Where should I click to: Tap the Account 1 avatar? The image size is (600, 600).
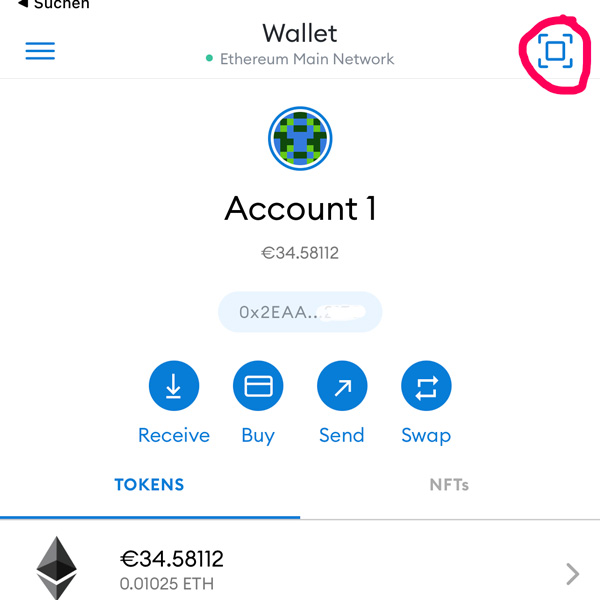click(x=300, y=138)
